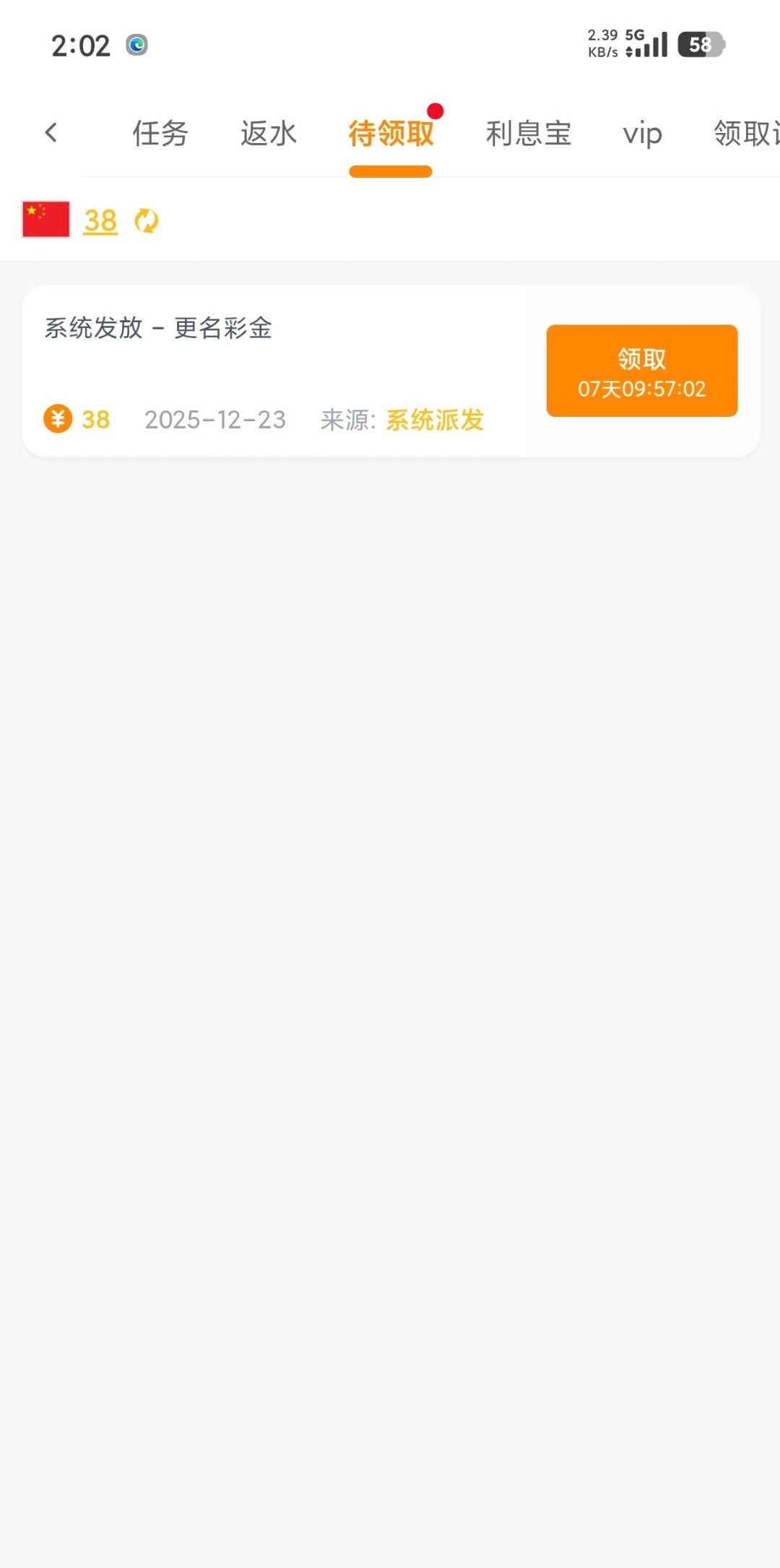Image resolution: width=780 pixels, height=1568 pixels.
Task: Go back using the left arrow
Action: (51, 133)
